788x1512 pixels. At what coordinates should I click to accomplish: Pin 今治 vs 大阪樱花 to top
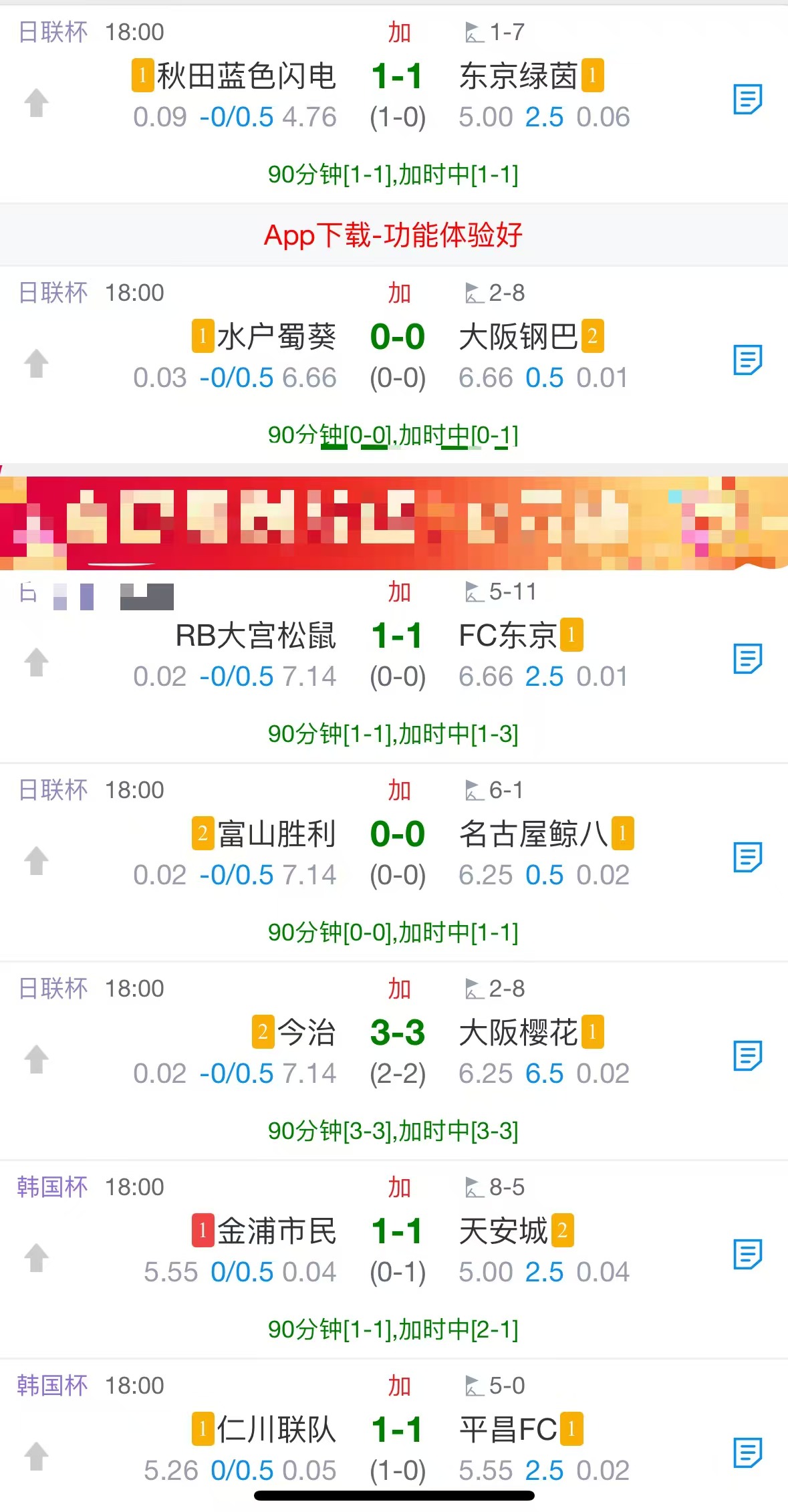pyautogui.click(x=37, y=1059)
